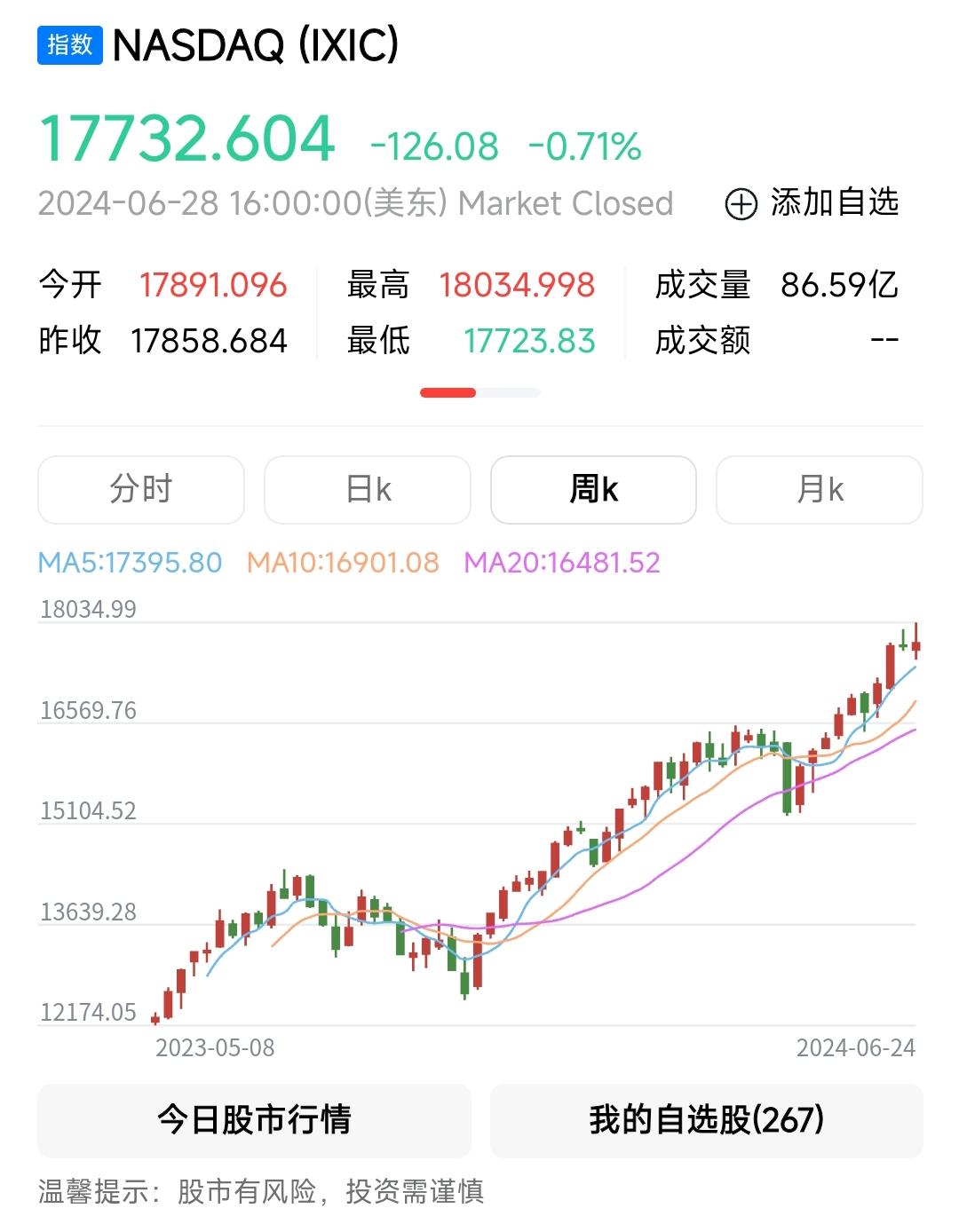
Task: Select the NASDAQ (IXIC) title
Action: click(x=256, y=44)
